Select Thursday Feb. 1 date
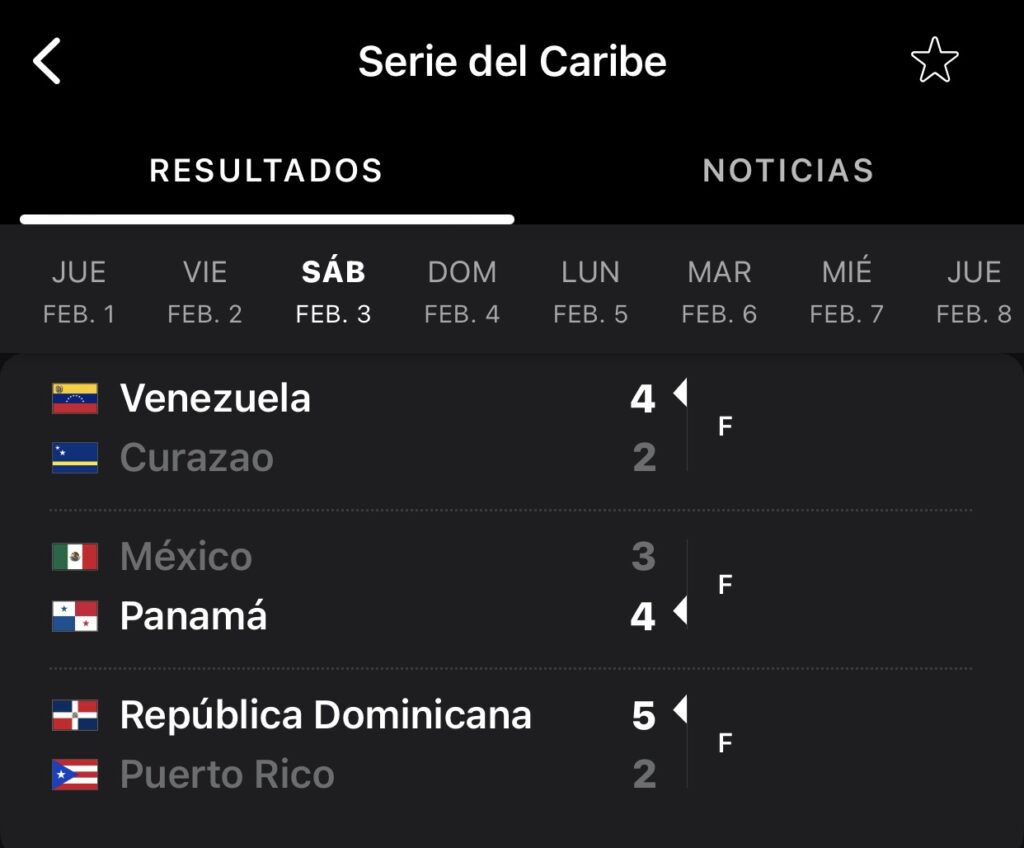Image resolution: width=1024 pixels, height=848 pixels. (79, 291)
